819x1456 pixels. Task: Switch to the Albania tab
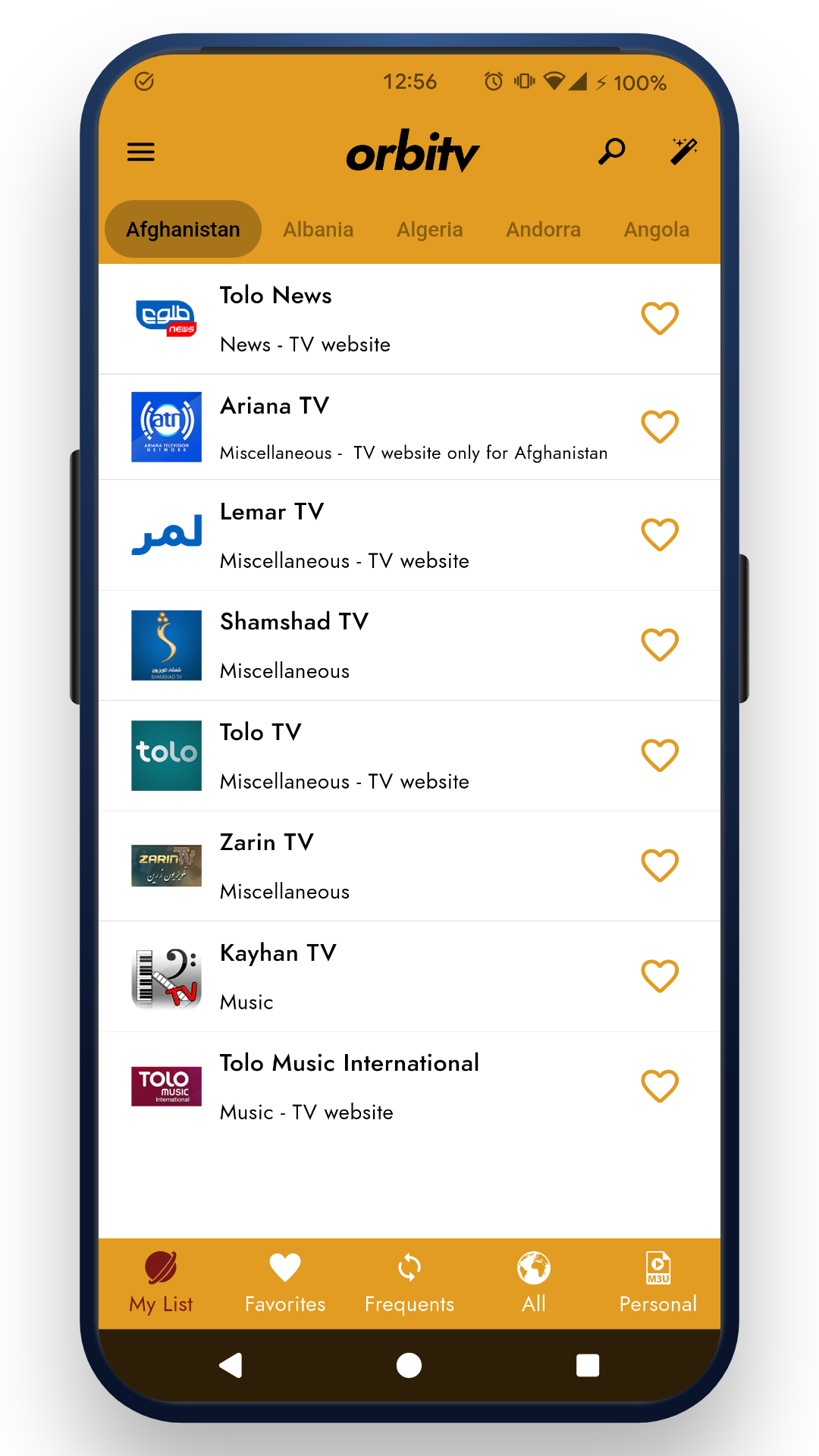[x=318, y=230]
